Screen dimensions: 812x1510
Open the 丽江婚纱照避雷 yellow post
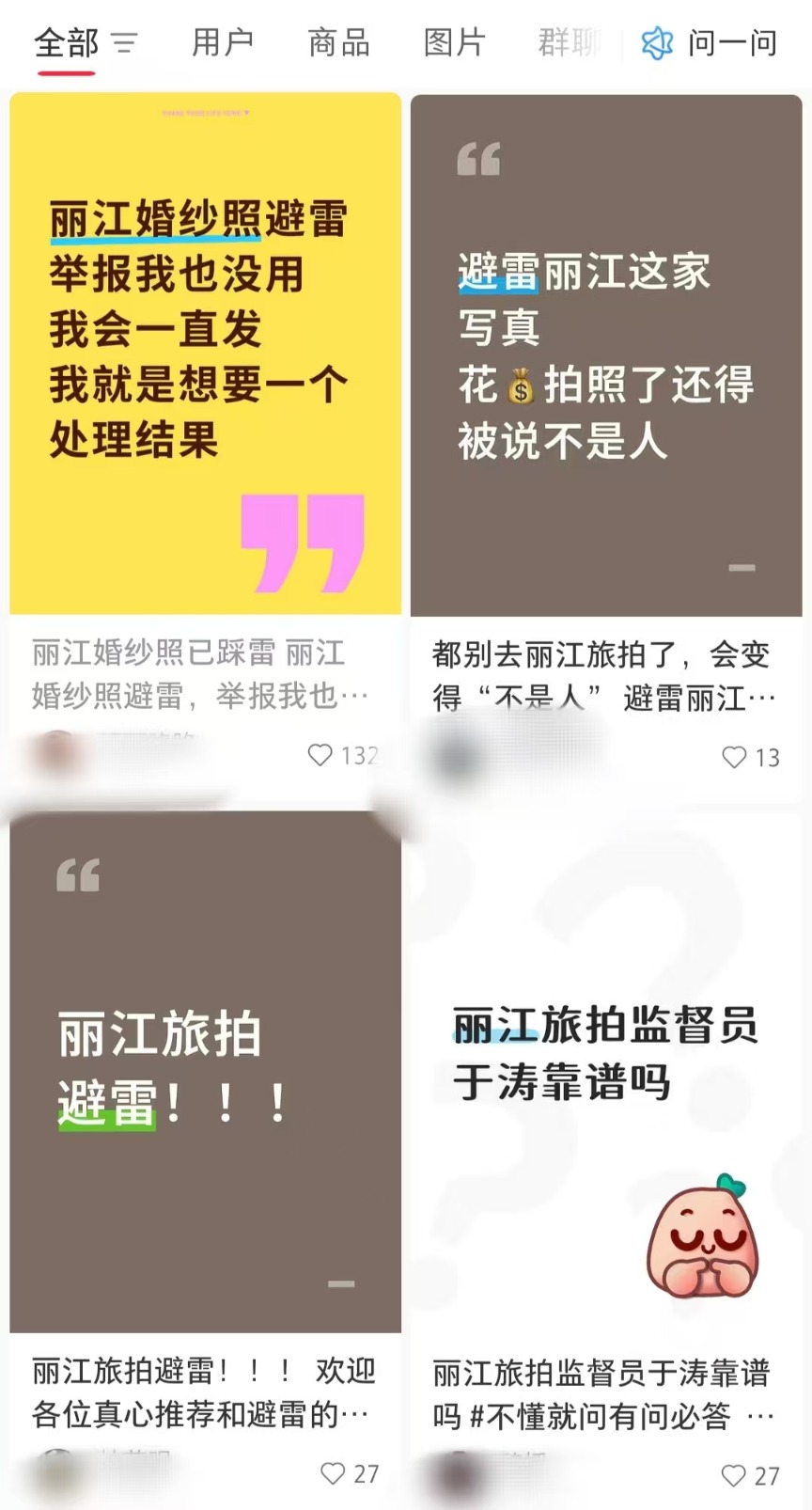pos(205,353)
